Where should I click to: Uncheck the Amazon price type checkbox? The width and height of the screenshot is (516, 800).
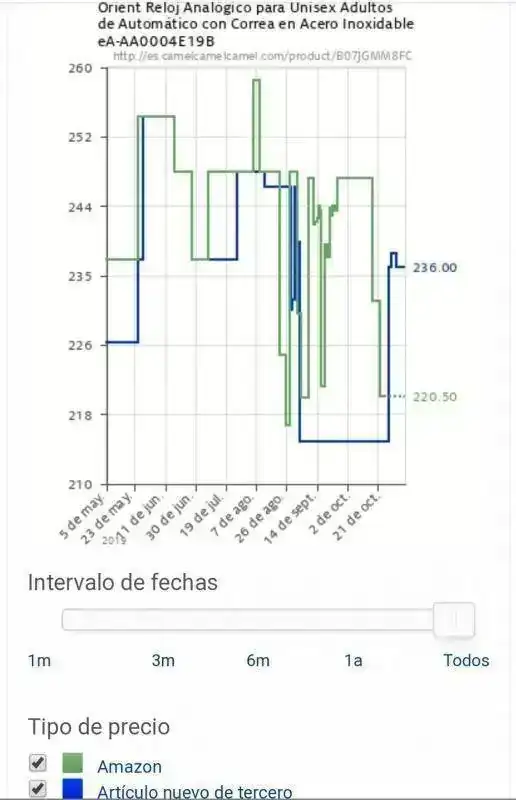click(x=38, y=763)
